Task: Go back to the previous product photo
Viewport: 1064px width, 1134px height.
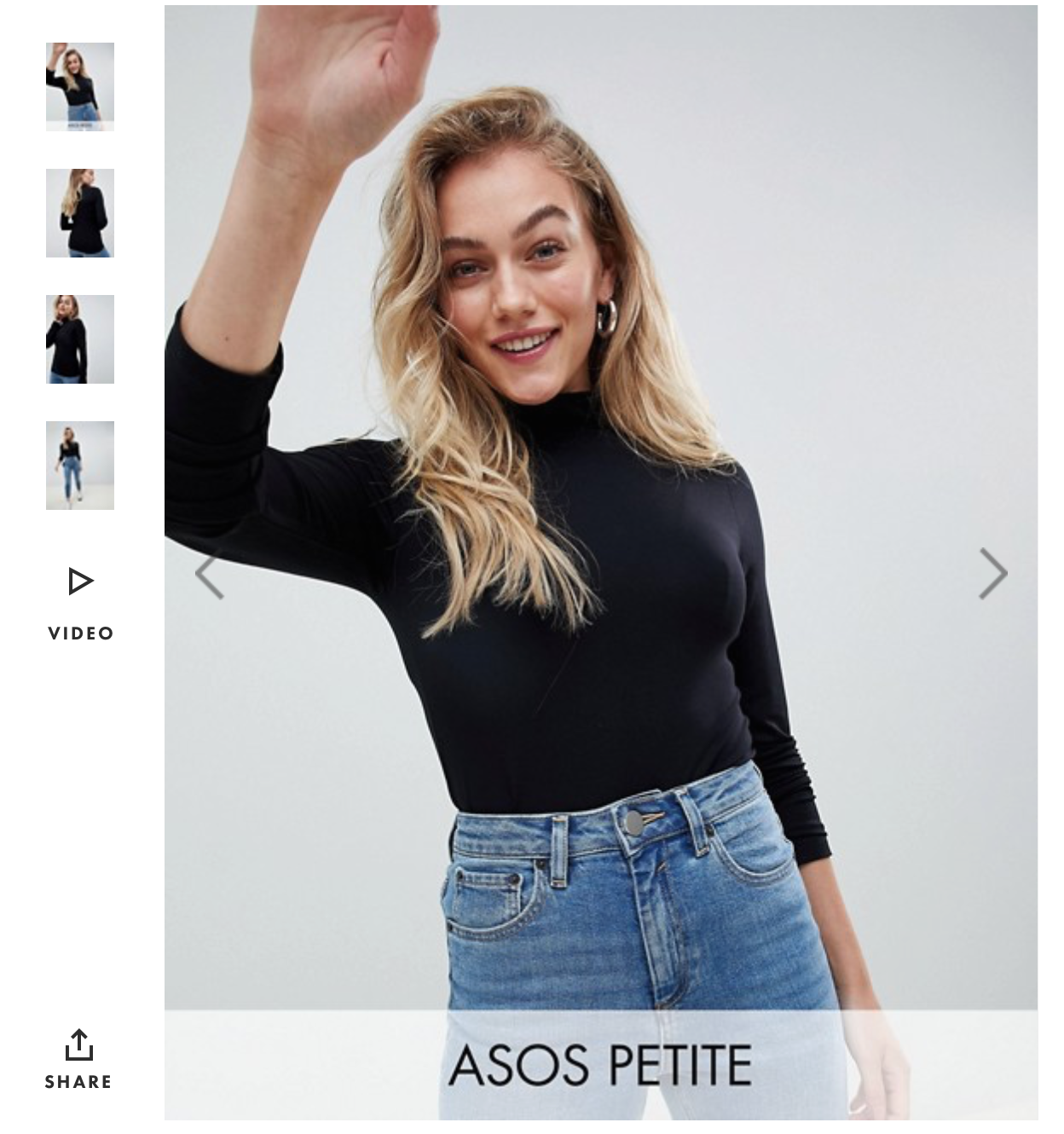Action: [x=209, y=576]
